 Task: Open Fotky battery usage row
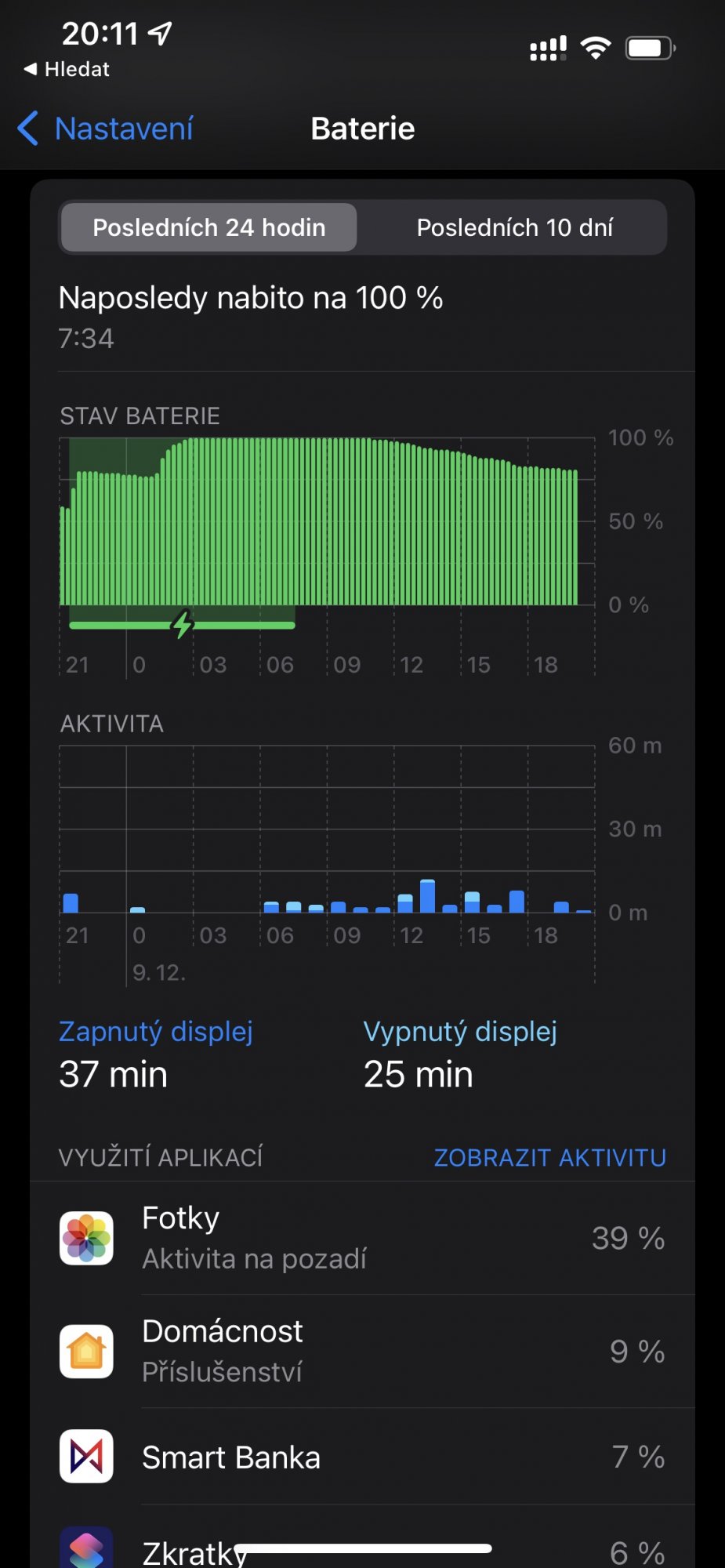362,1238
